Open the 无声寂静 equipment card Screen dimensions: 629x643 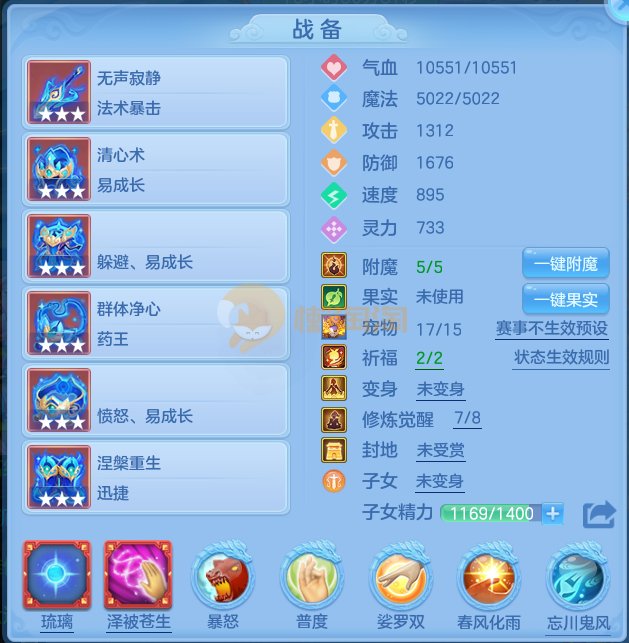point(155,92)
